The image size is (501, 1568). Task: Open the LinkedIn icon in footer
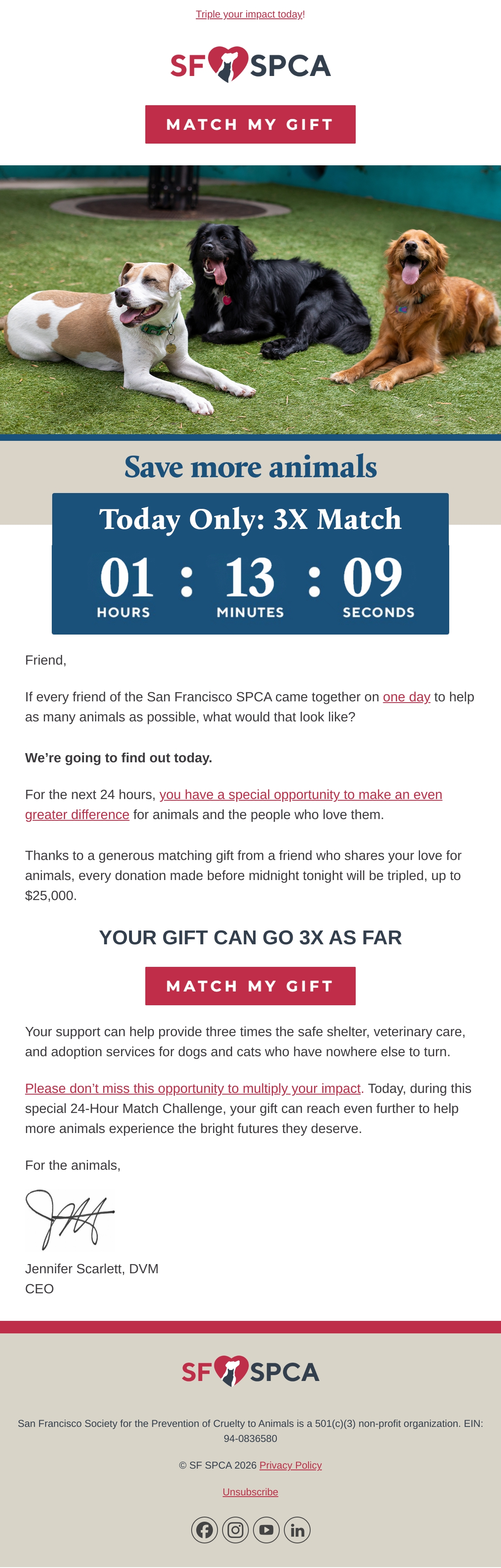coord(297,1530)
